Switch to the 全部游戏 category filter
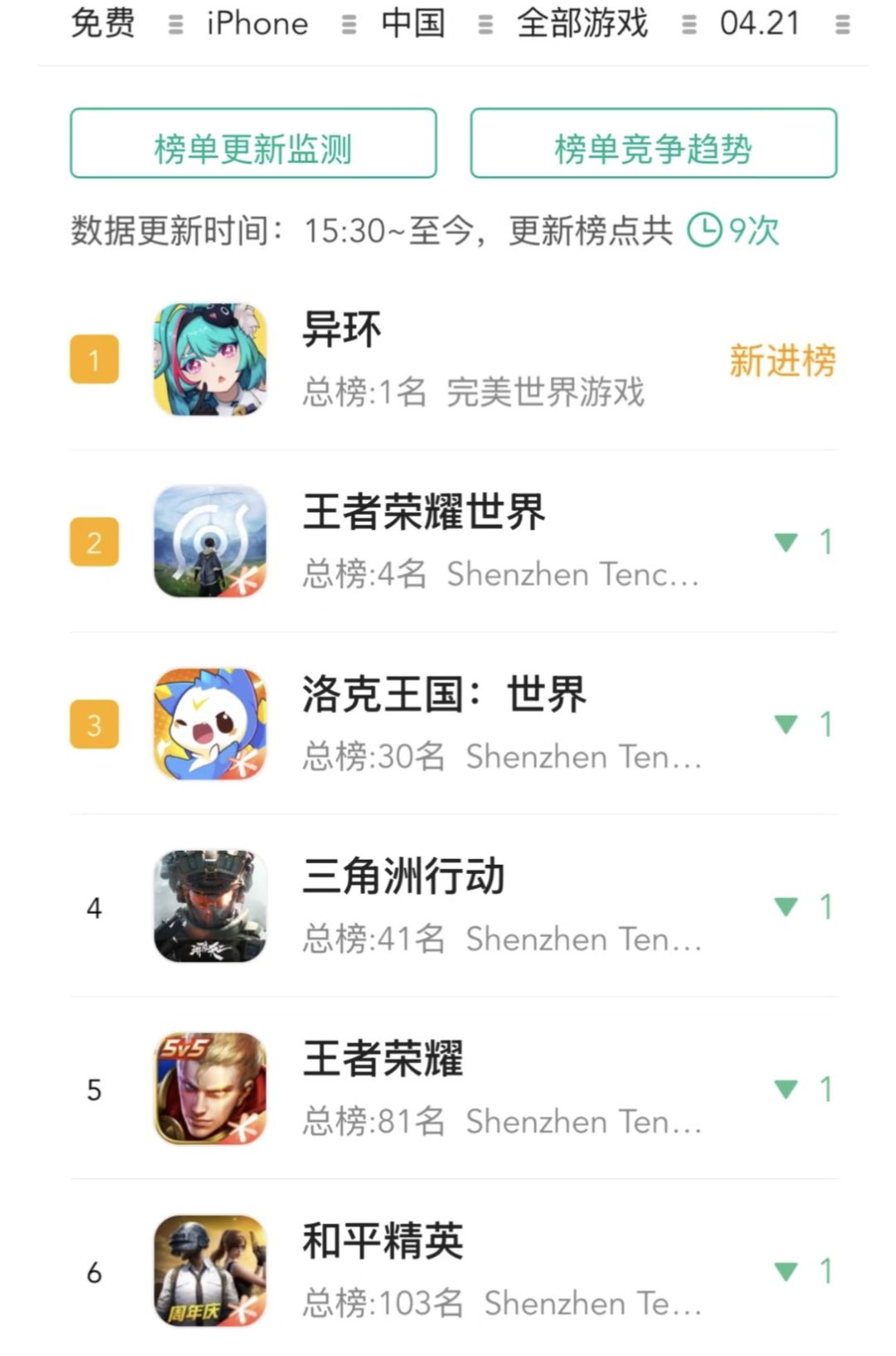 tap(582, 23)
